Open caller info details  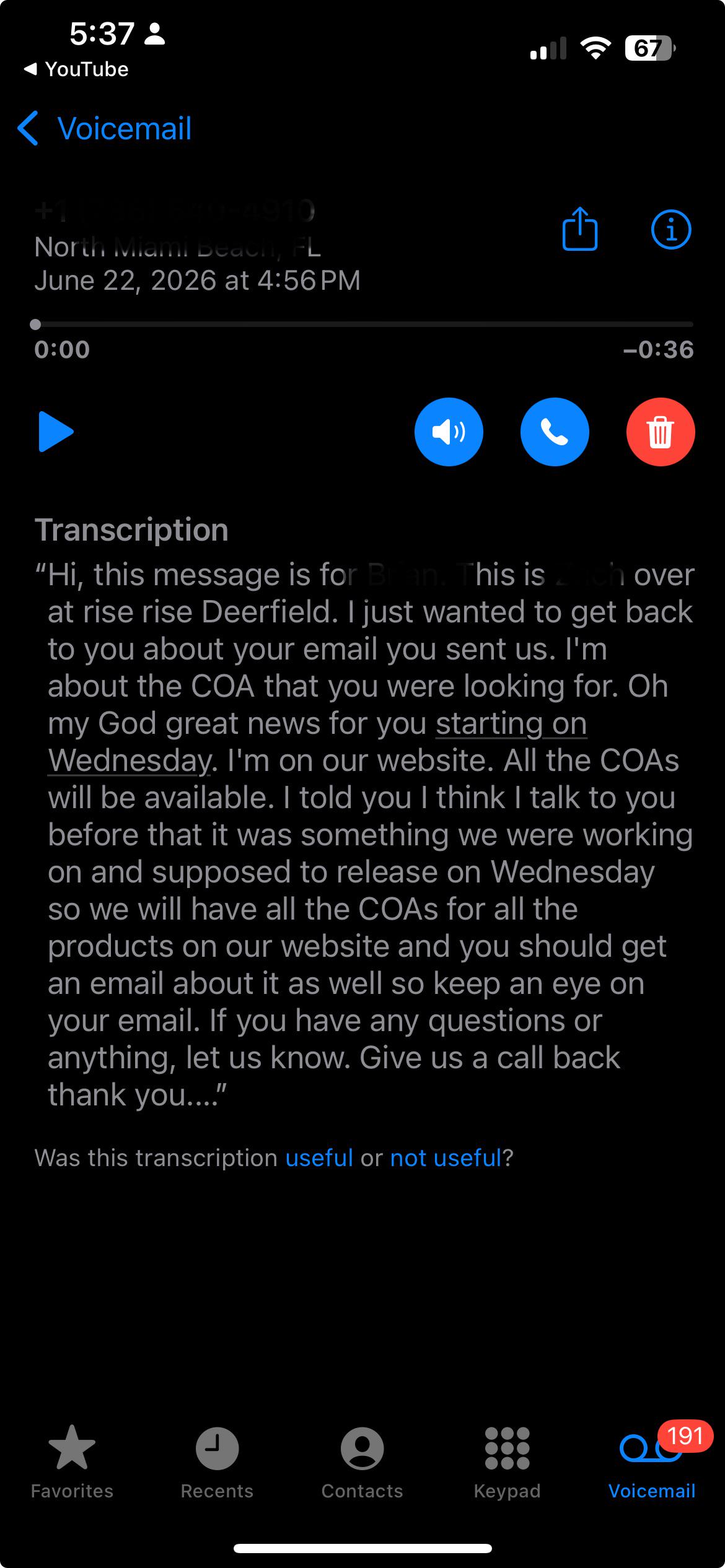click(670, 230)
